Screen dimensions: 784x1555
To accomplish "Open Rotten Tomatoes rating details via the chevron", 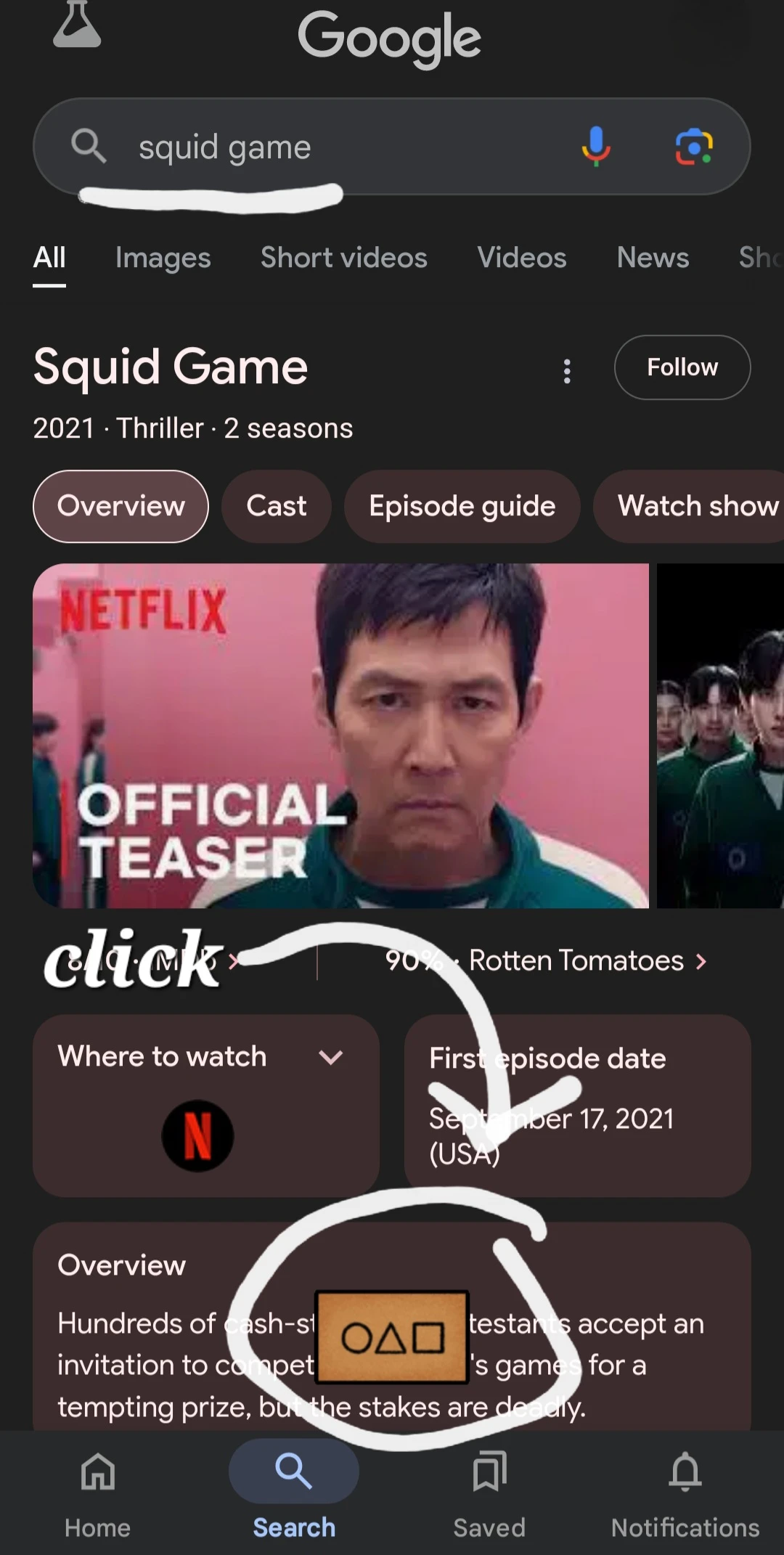I will point(701,960).
